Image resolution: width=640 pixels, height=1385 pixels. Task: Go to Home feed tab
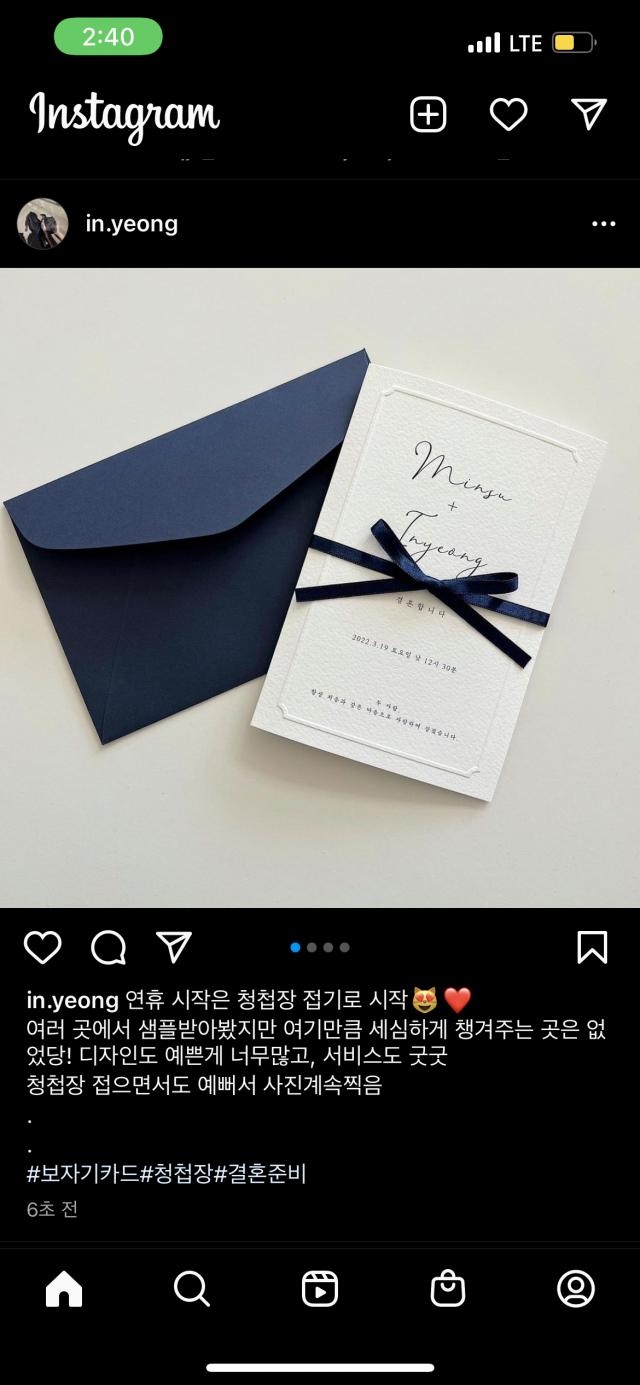coord(64,1289)
